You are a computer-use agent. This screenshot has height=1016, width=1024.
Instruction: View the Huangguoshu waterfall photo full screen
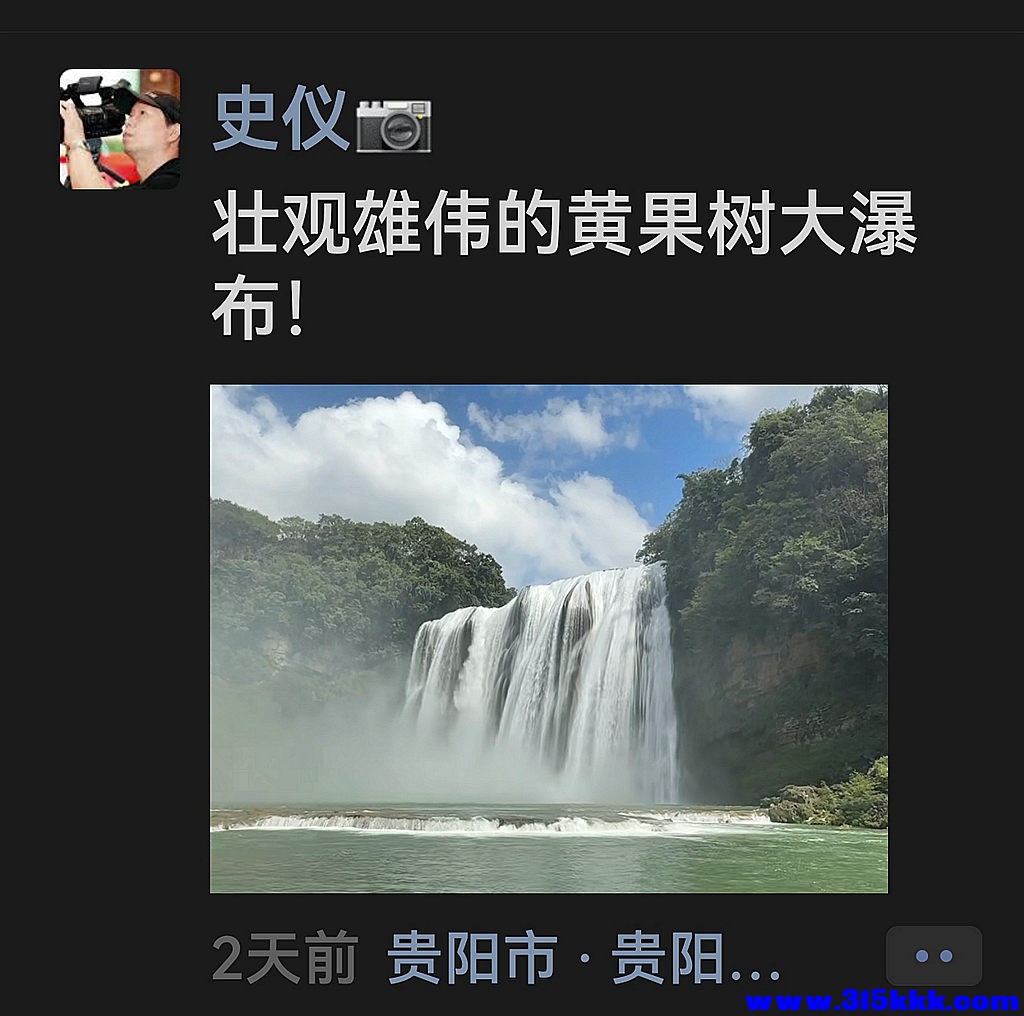pos(548,638)
